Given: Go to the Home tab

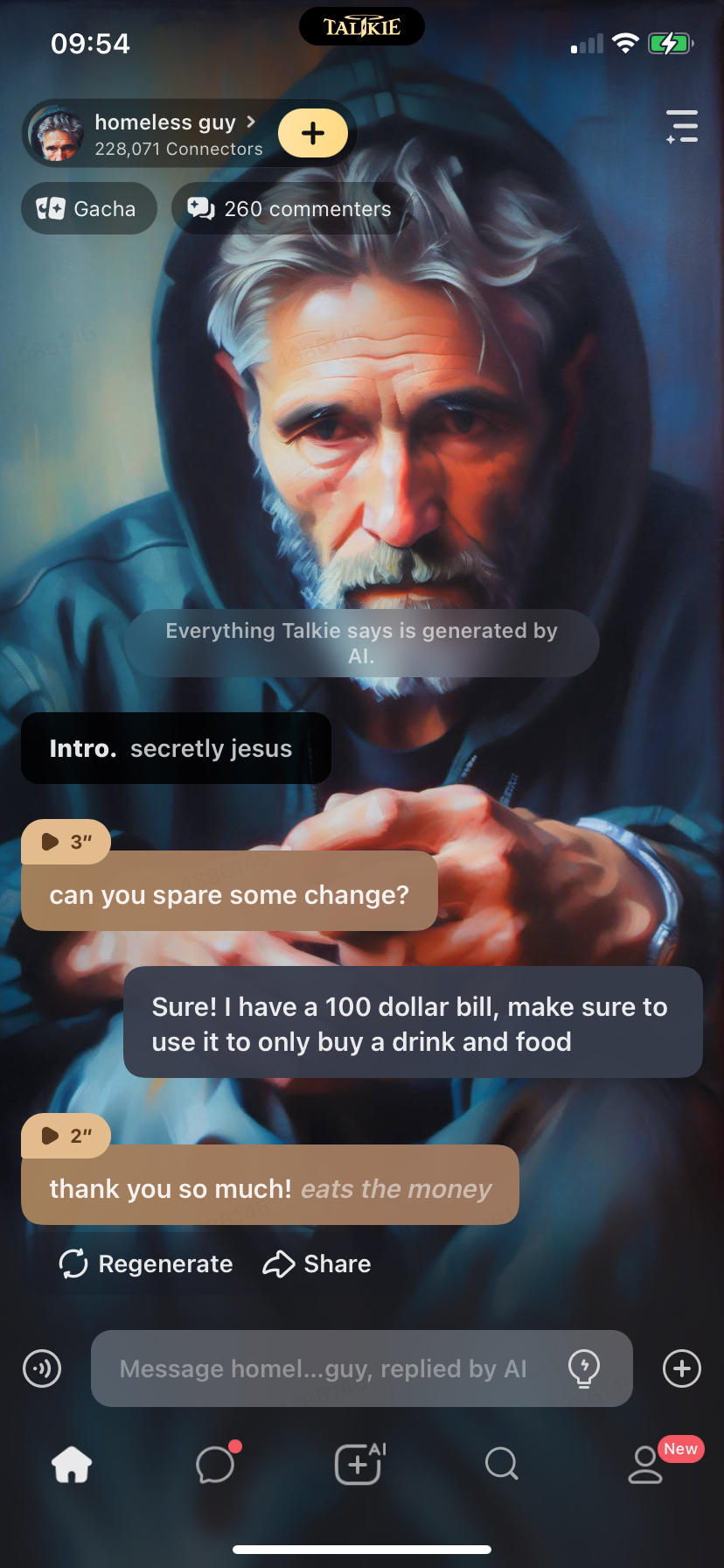Looking at the screenshot, I should [x=72, y=1464].
